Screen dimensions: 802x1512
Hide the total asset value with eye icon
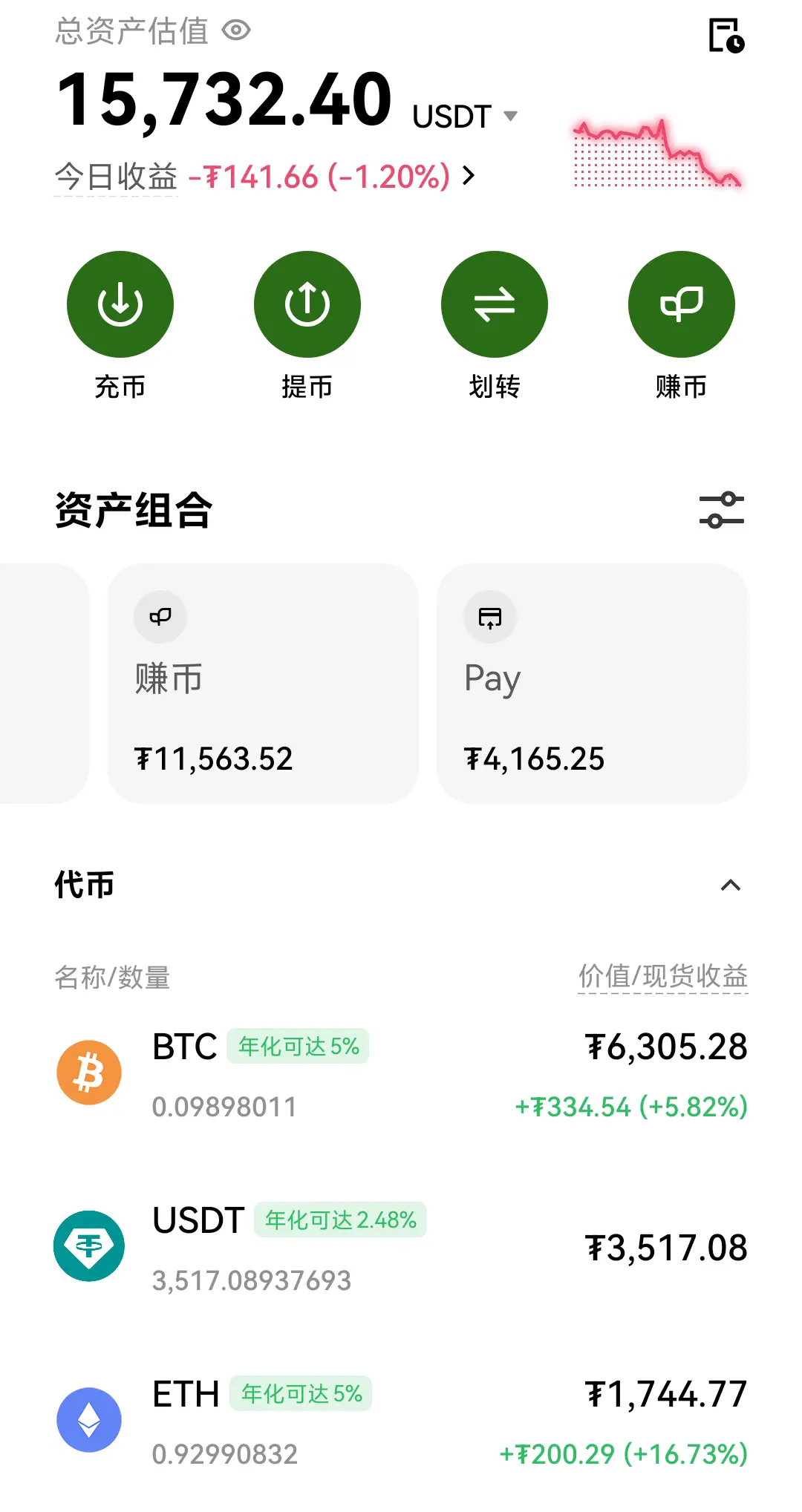click(237, 30)
